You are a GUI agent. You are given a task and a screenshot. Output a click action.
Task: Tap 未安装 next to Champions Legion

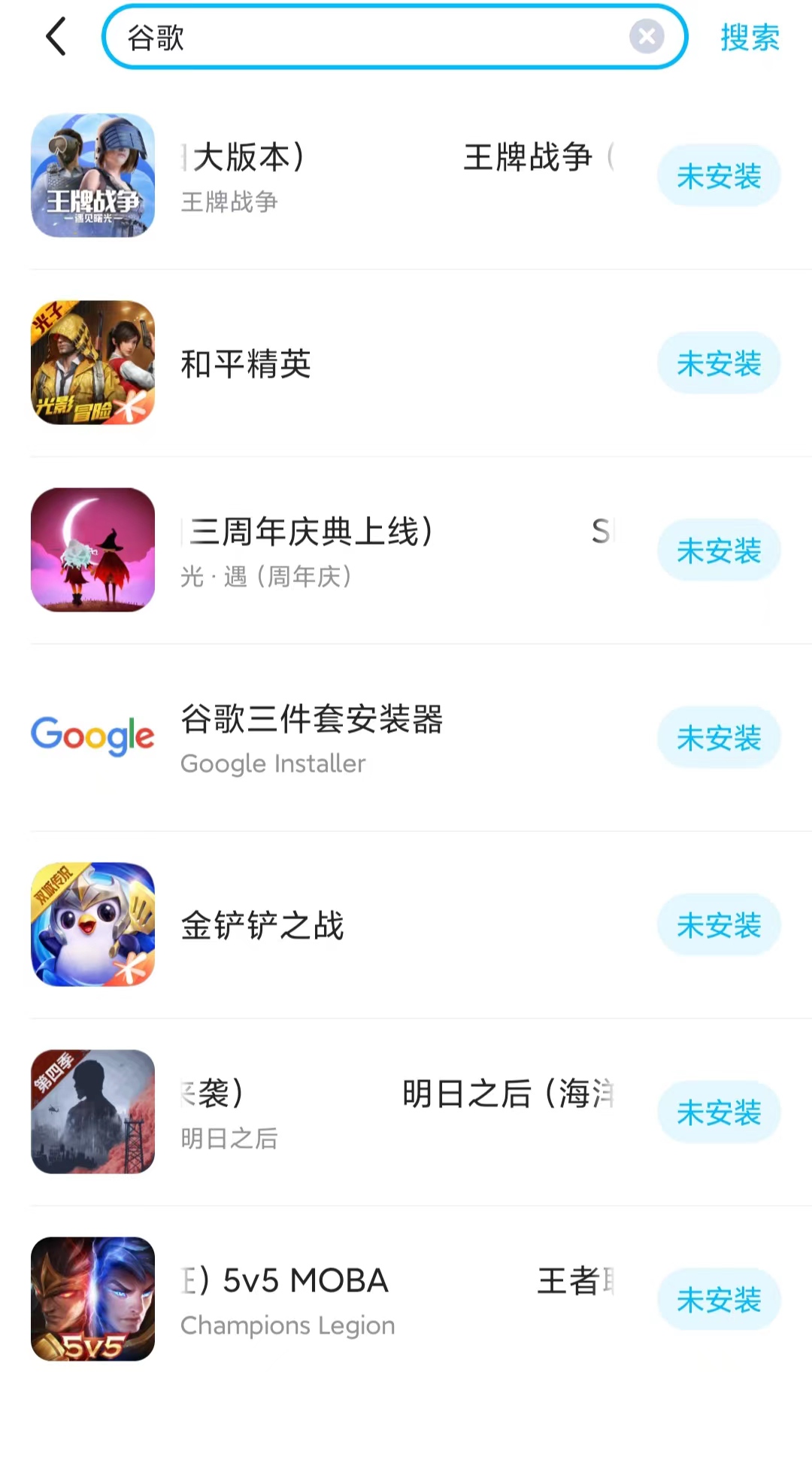point(719,1300)
